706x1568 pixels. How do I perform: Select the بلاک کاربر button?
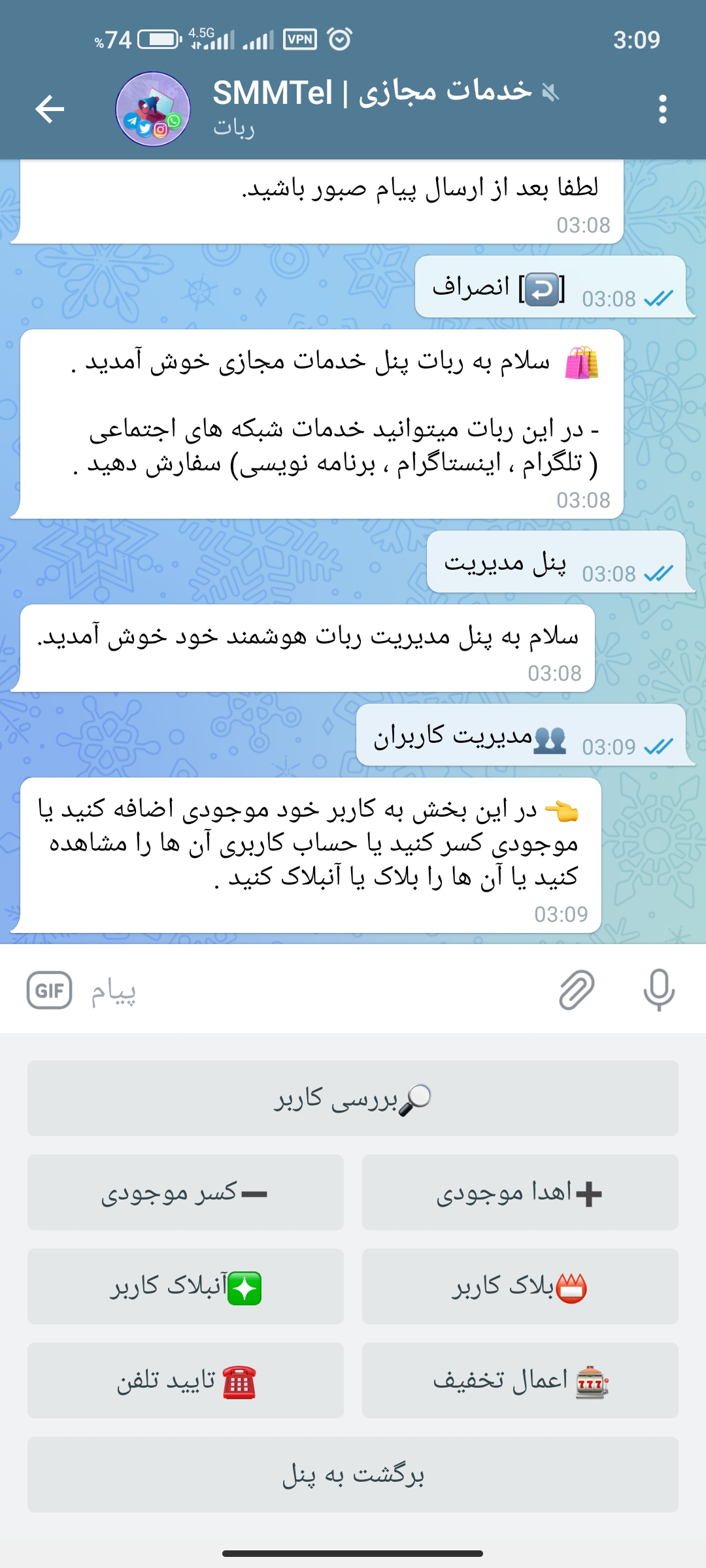[x=520, y=1286]
